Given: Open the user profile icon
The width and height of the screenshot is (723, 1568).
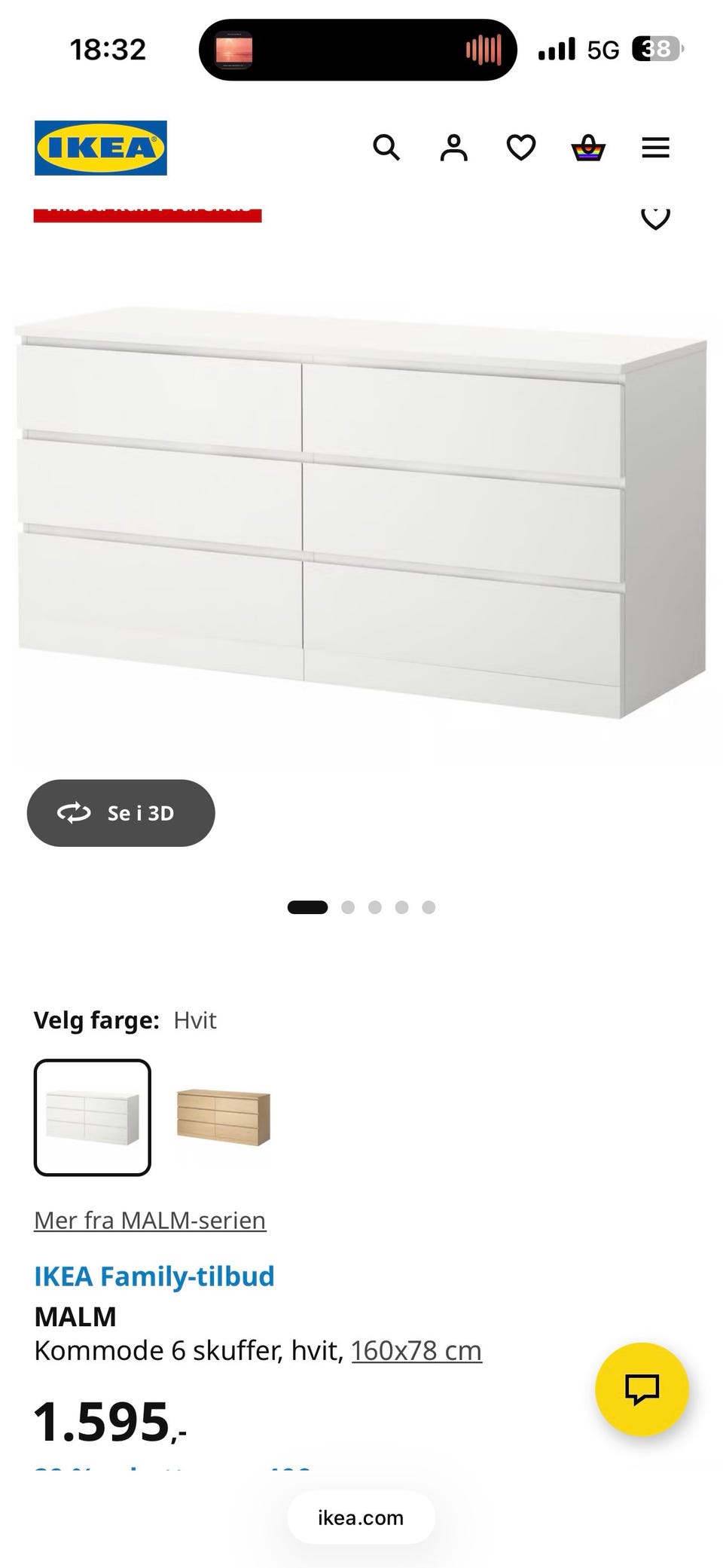Looking at the screenshot, I should (453, 148).
